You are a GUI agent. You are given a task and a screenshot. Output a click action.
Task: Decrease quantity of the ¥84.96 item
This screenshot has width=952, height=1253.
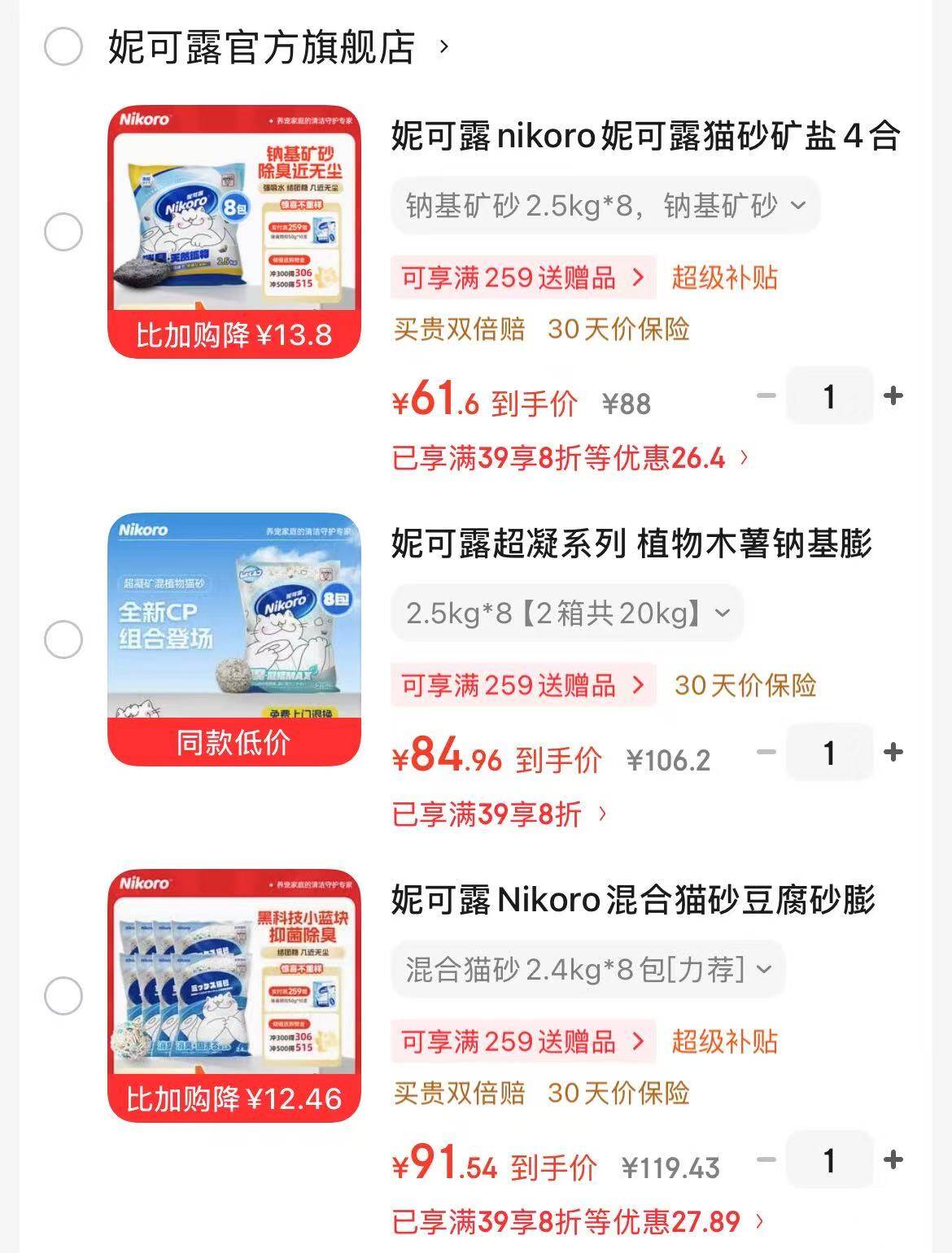coord(766,753)
